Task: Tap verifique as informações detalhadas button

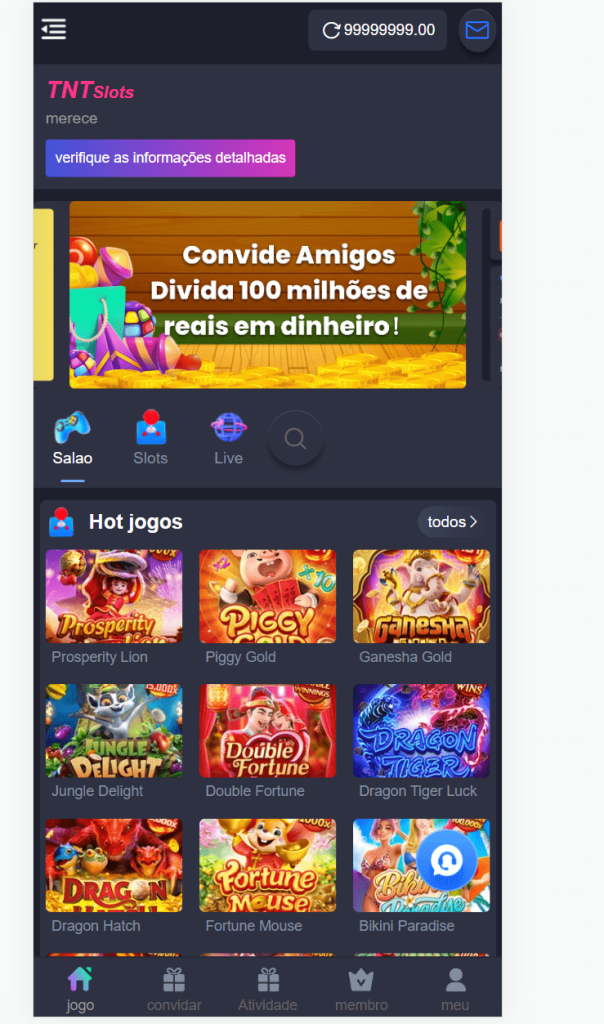Action: (x=170, y=158)
